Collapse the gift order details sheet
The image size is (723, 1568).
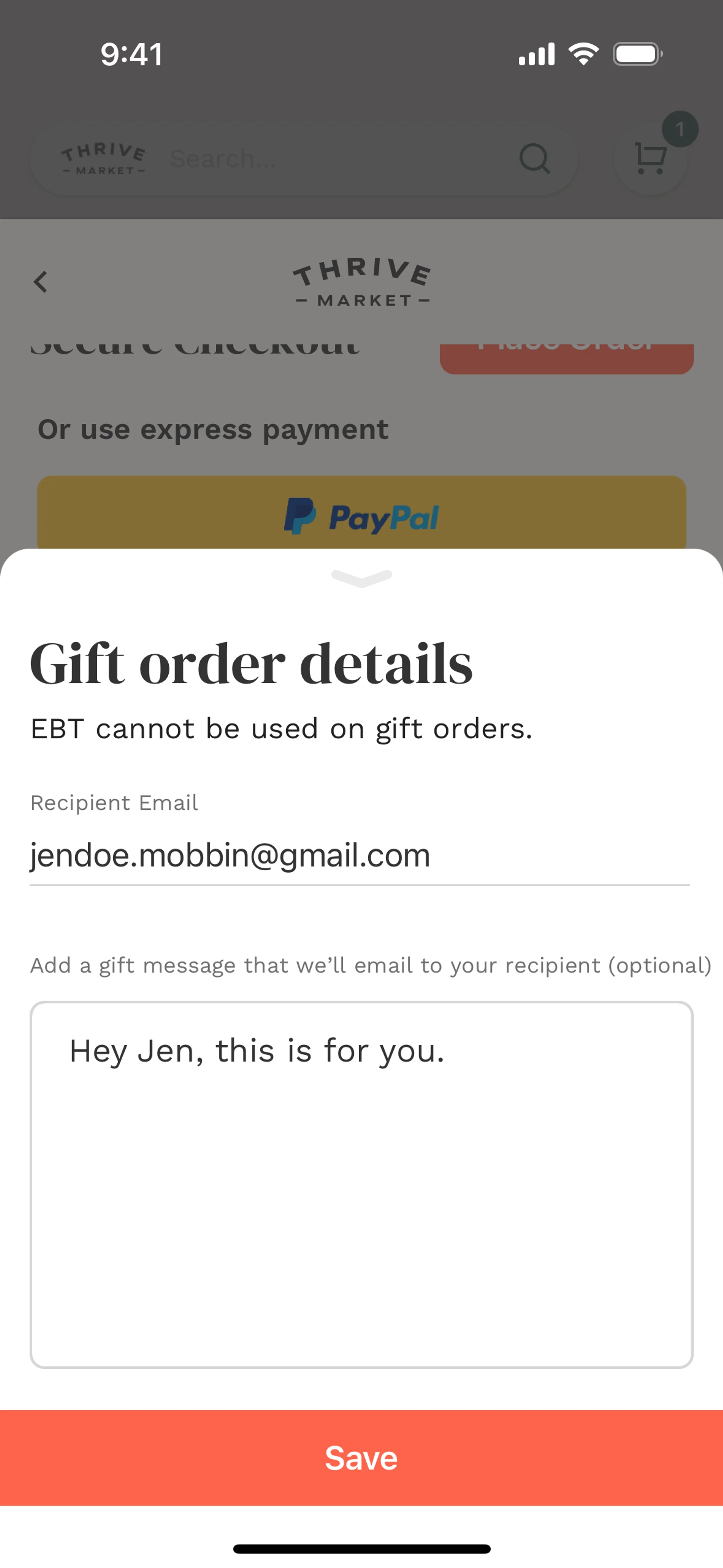pyautogui.click(x=361, y=578)
